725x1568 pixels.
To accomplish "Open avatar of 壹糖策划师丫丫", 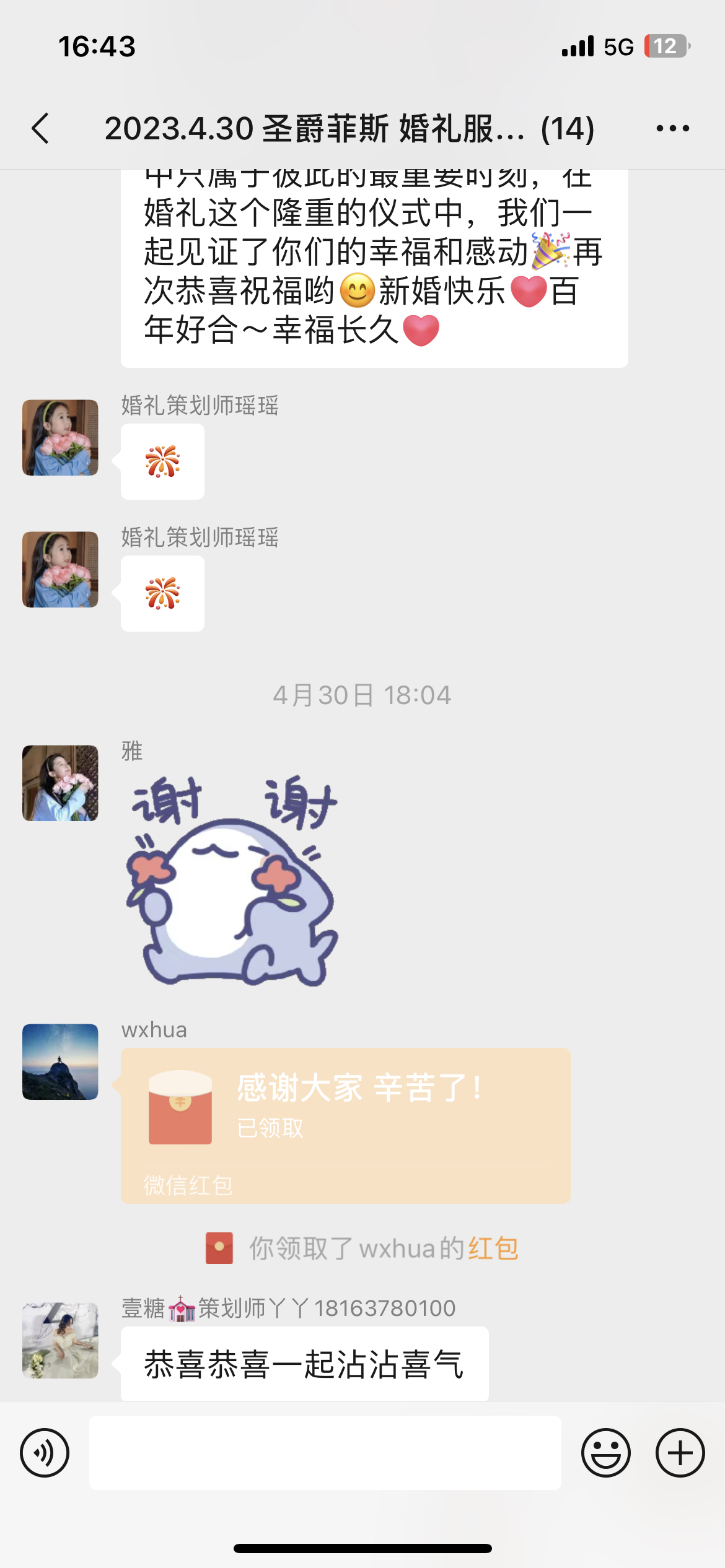I will 60,1340.
